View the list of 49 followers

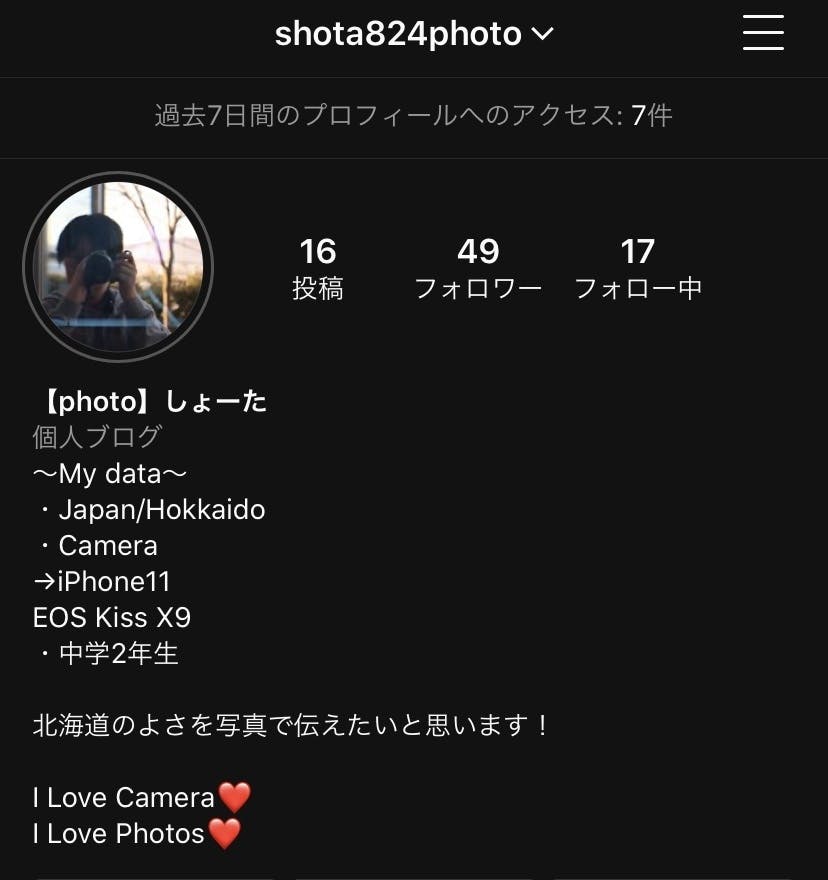[x=478, y=268]
